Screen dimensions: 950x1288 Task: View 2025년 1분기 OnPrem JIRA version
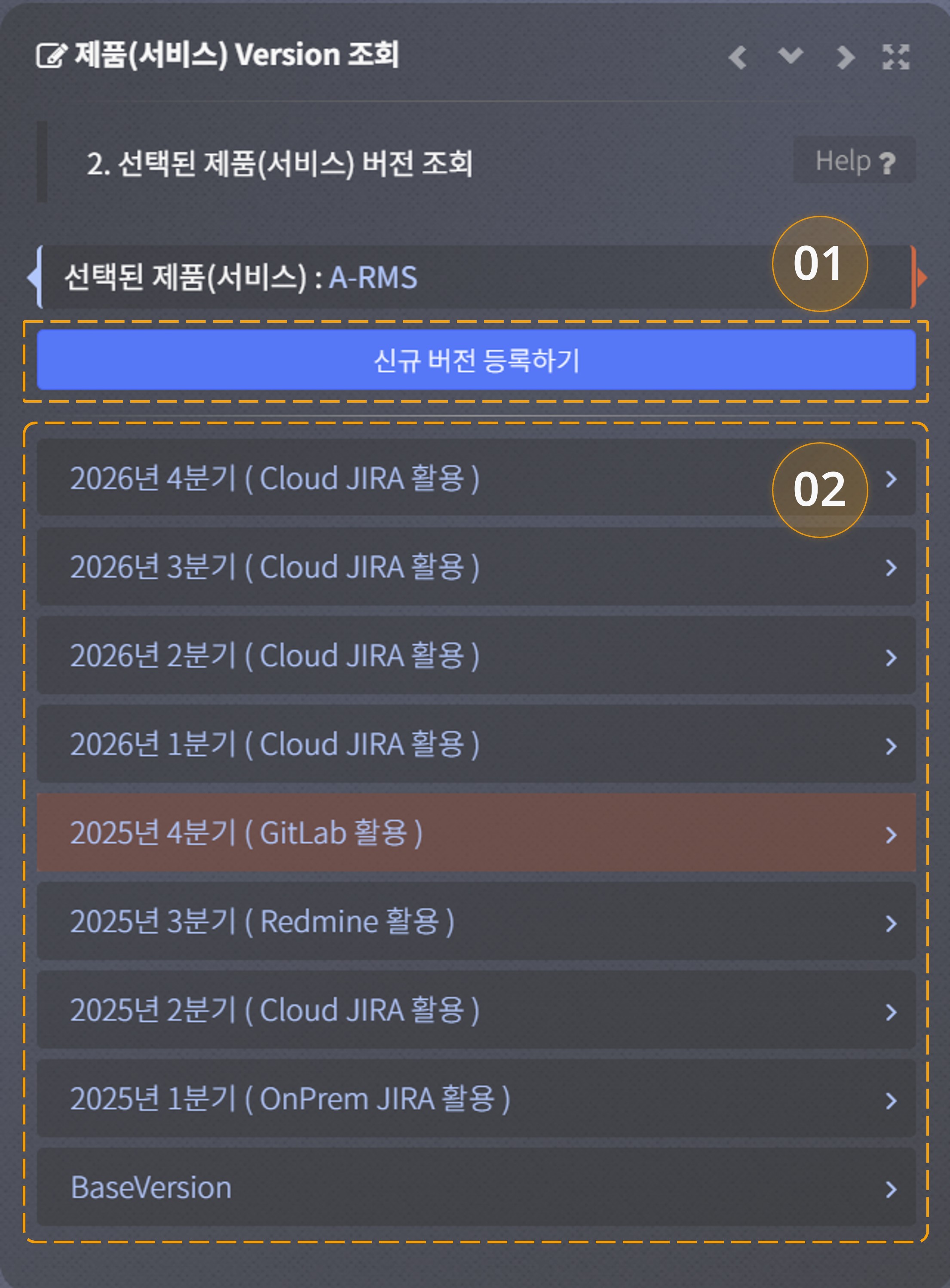(x=475, y=1098)
